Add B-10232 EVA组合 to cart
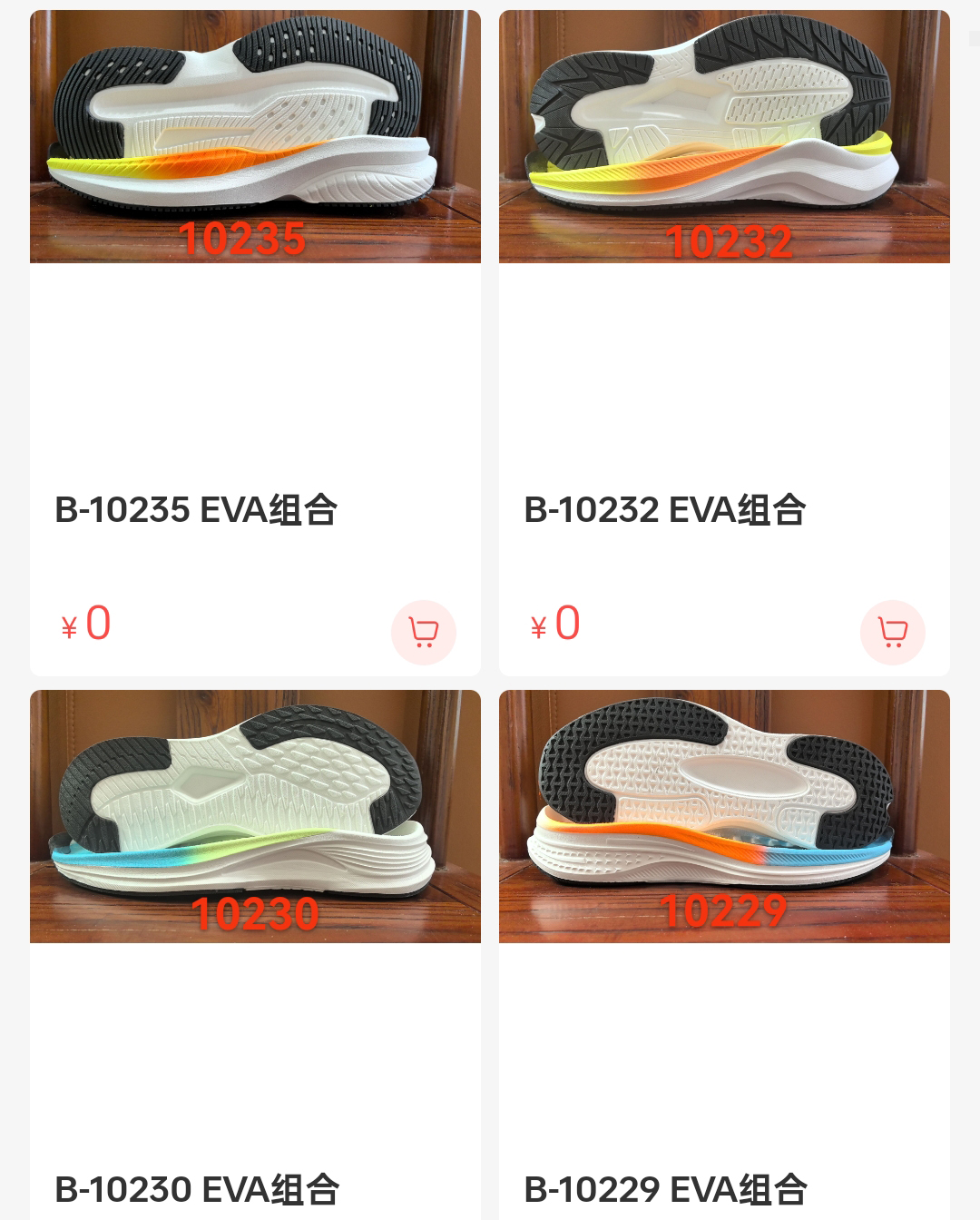980x1220 pixels. pos(892,632)
